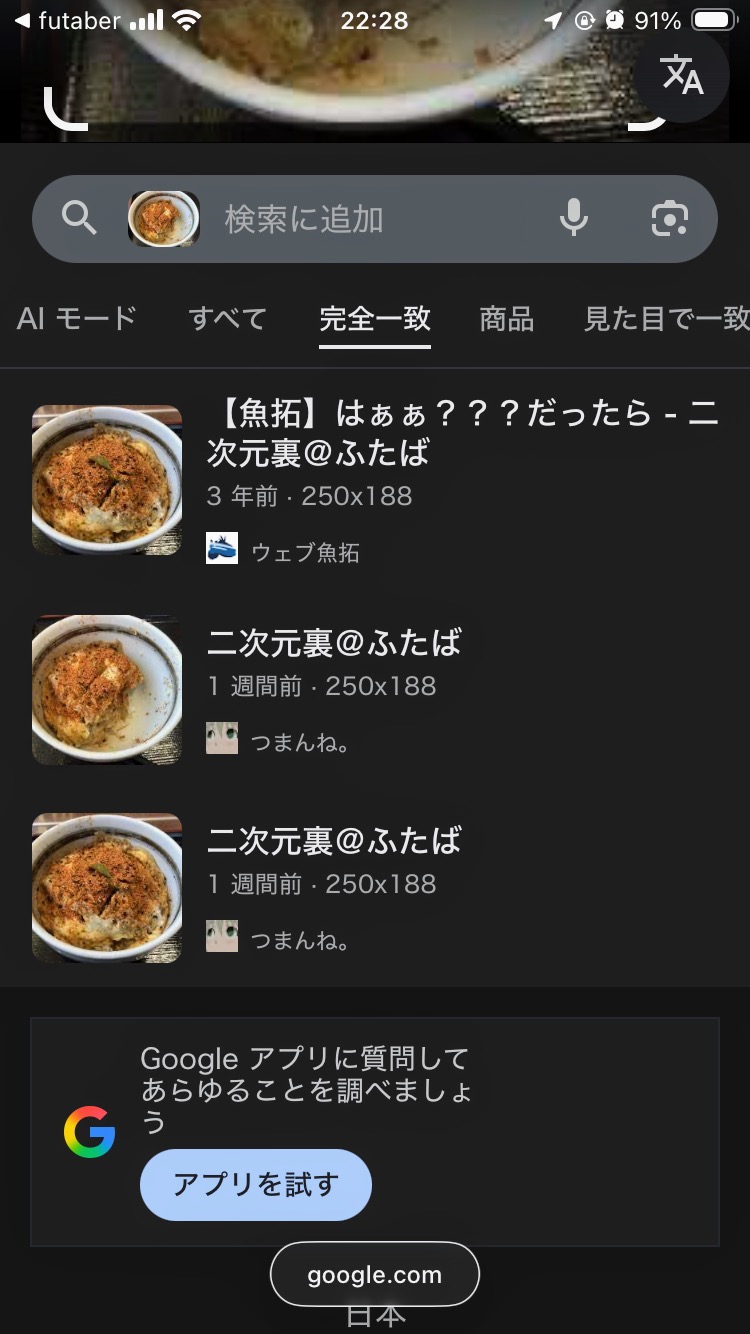Tap the translate icon on the image
Image resolution: width=750 pixels, height=1334 pixels.
tap(682, 75)
